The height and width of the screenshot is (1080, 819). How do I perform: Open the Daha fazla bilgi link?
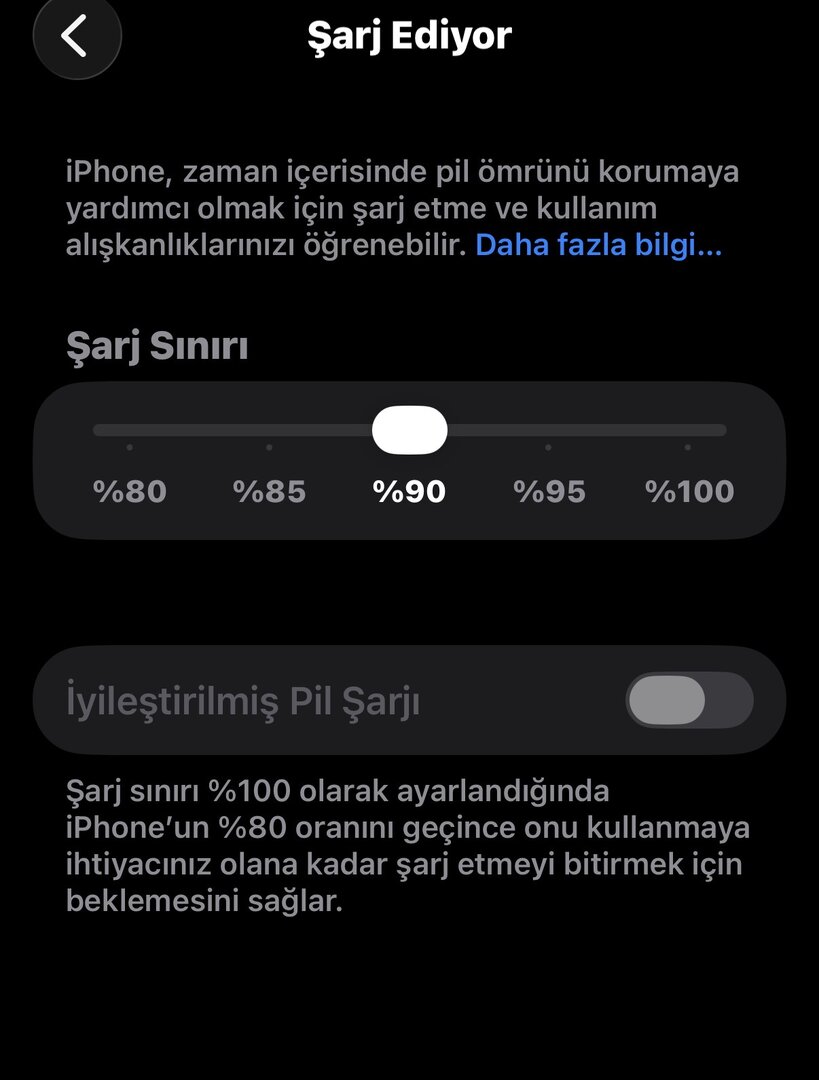598,246
